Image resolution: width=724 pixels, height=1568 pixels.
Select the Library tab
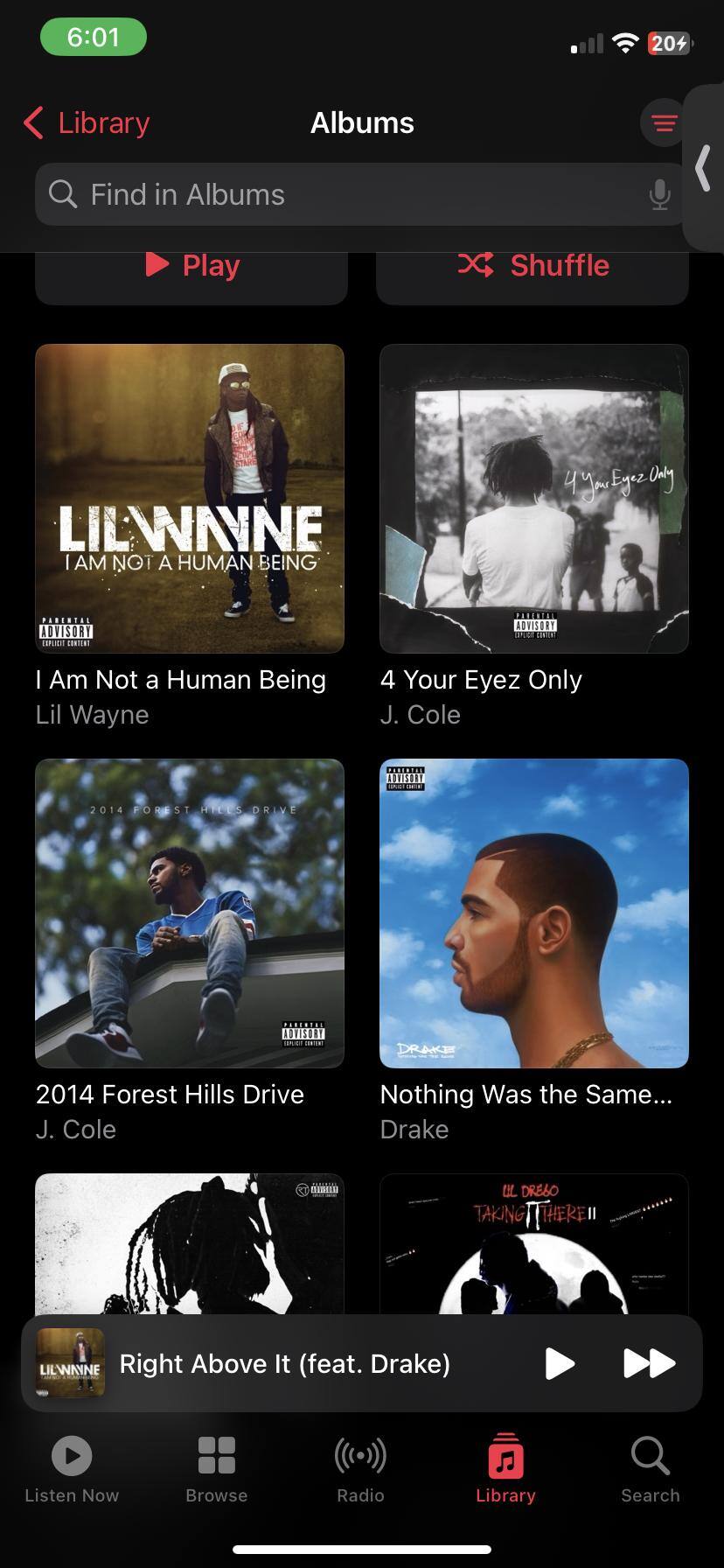coord(505,1470)
